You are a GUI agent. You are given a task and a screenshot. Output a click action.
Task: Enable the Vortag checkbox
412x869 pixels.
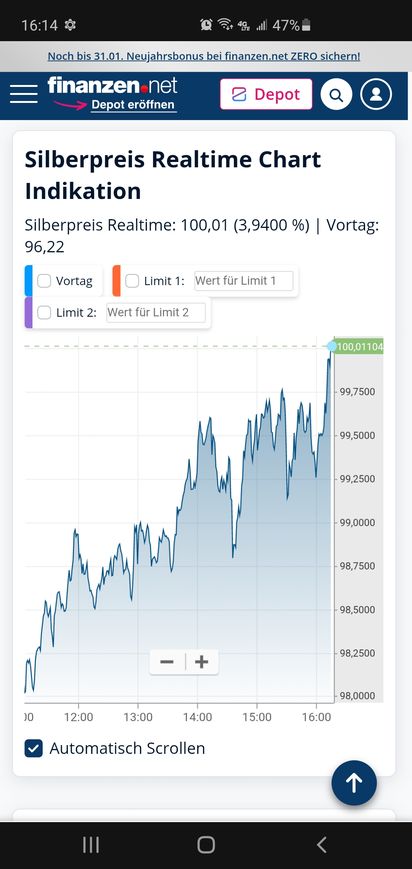coord(44,281)
